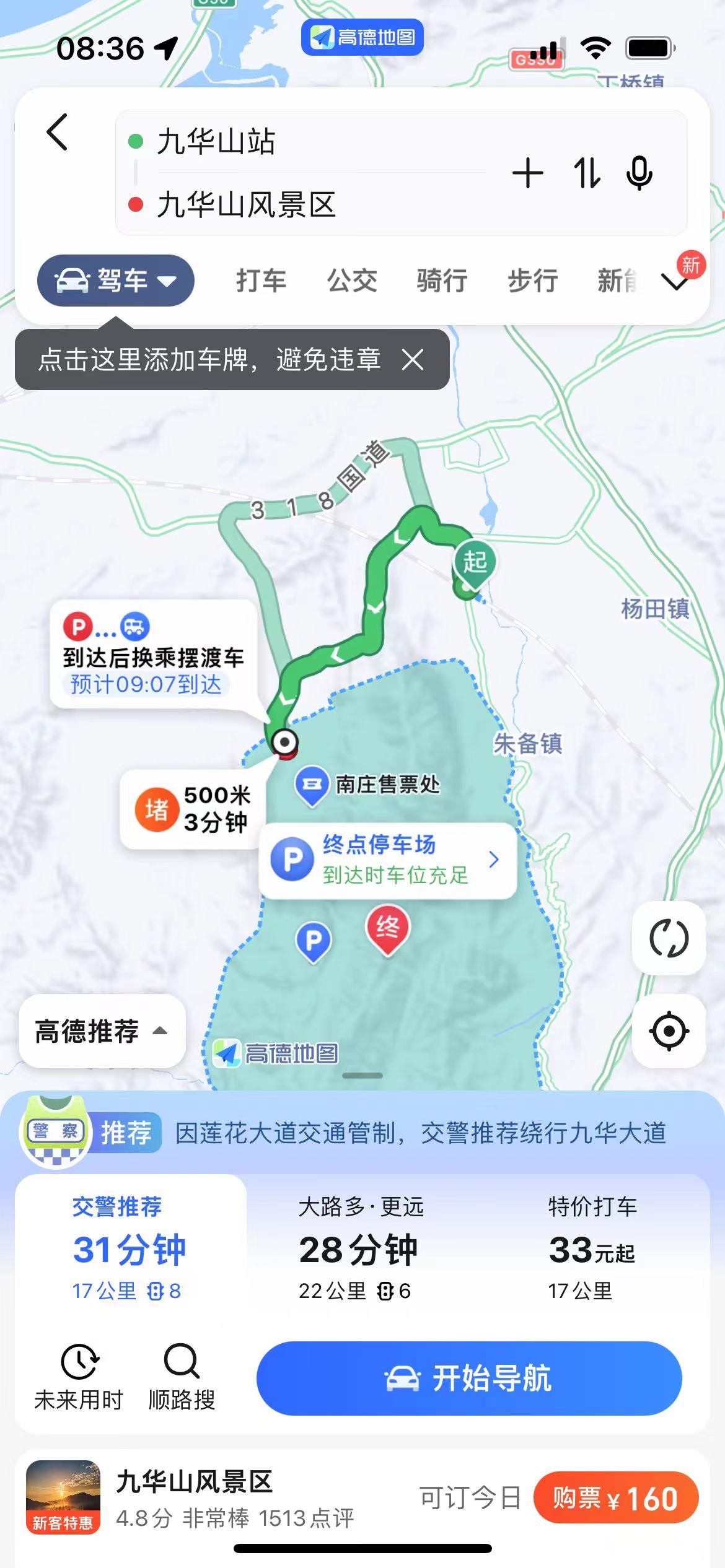This screenshot has height=1568, width=725.
Task: Center map on my location
Action: coord(669,1031)
